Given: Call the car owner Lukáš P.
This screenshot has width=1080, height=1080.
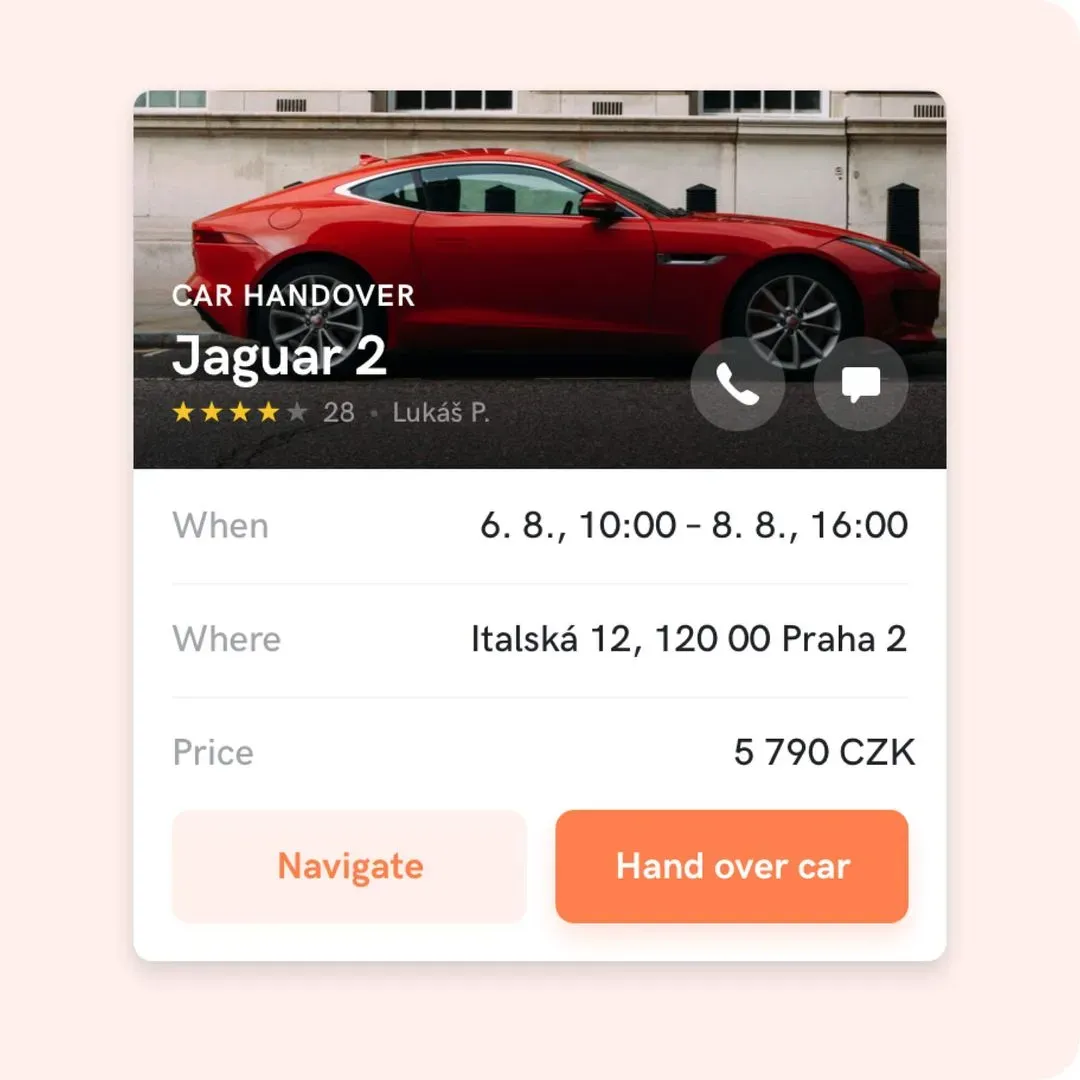Looking at the screenshot, I should click(x=737, y=384).
